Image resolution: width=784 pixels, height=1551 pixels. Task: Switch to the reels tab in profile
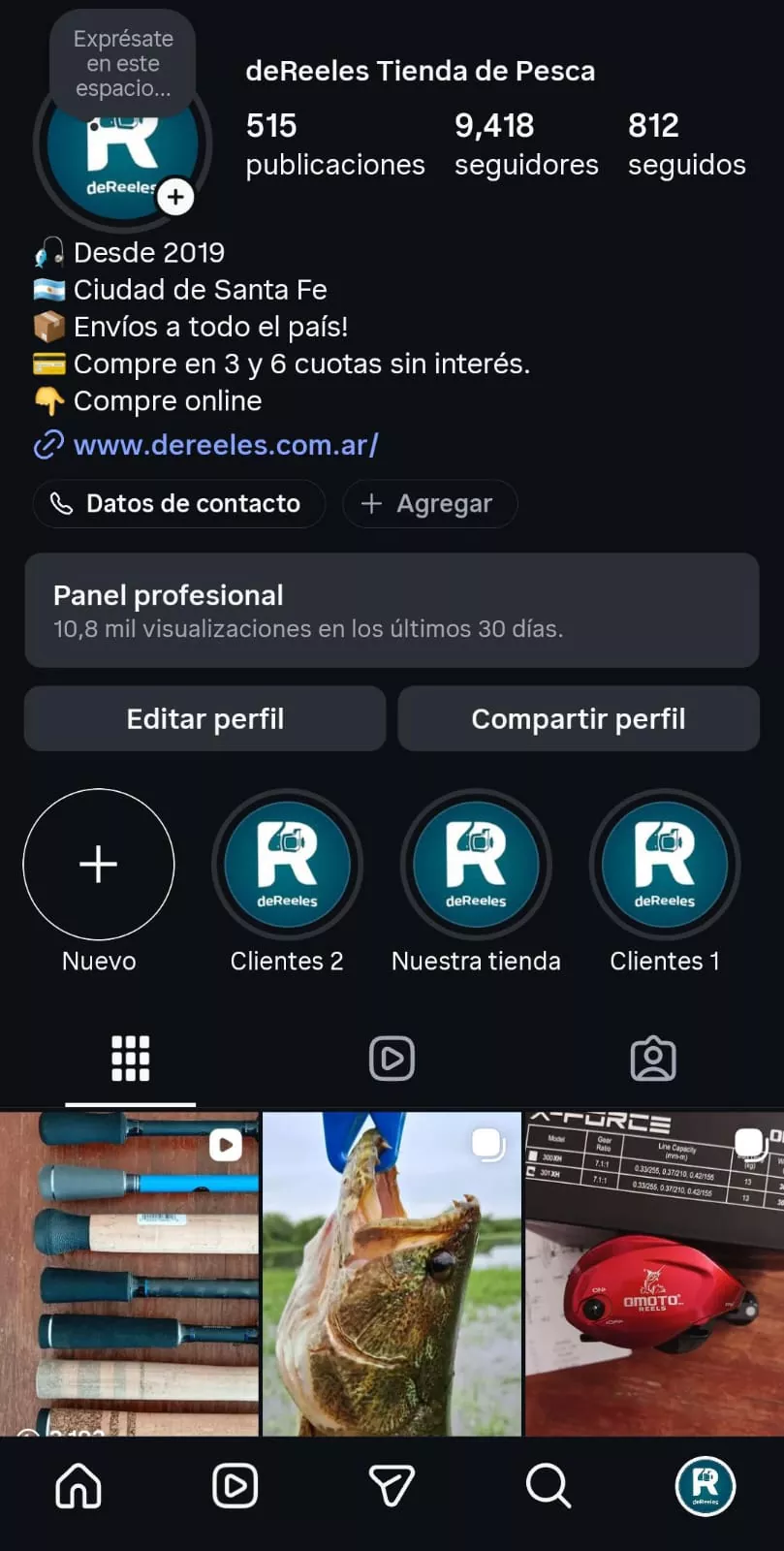click(392, 1059)
